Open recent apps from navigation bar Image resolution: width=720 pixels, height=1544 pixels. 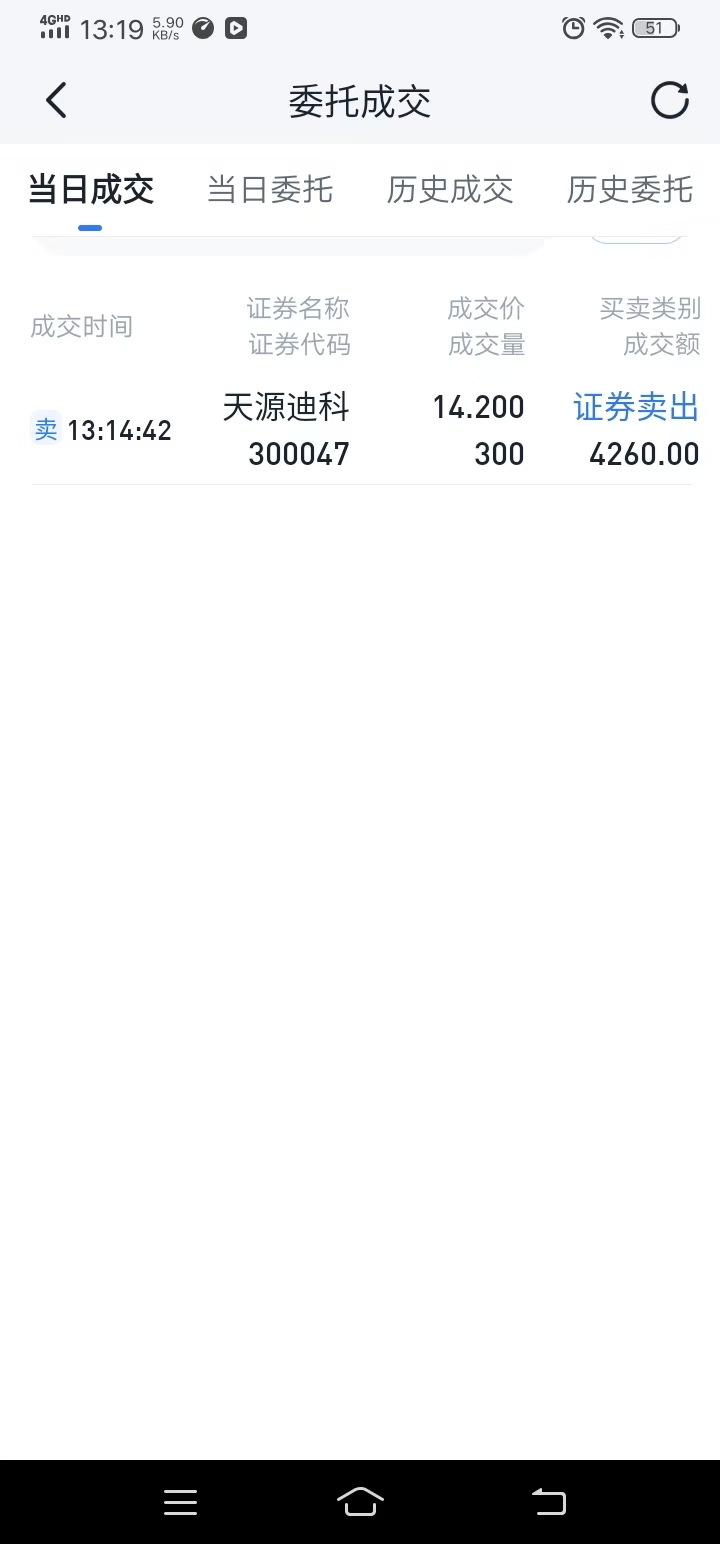[x=180, y=1501]
